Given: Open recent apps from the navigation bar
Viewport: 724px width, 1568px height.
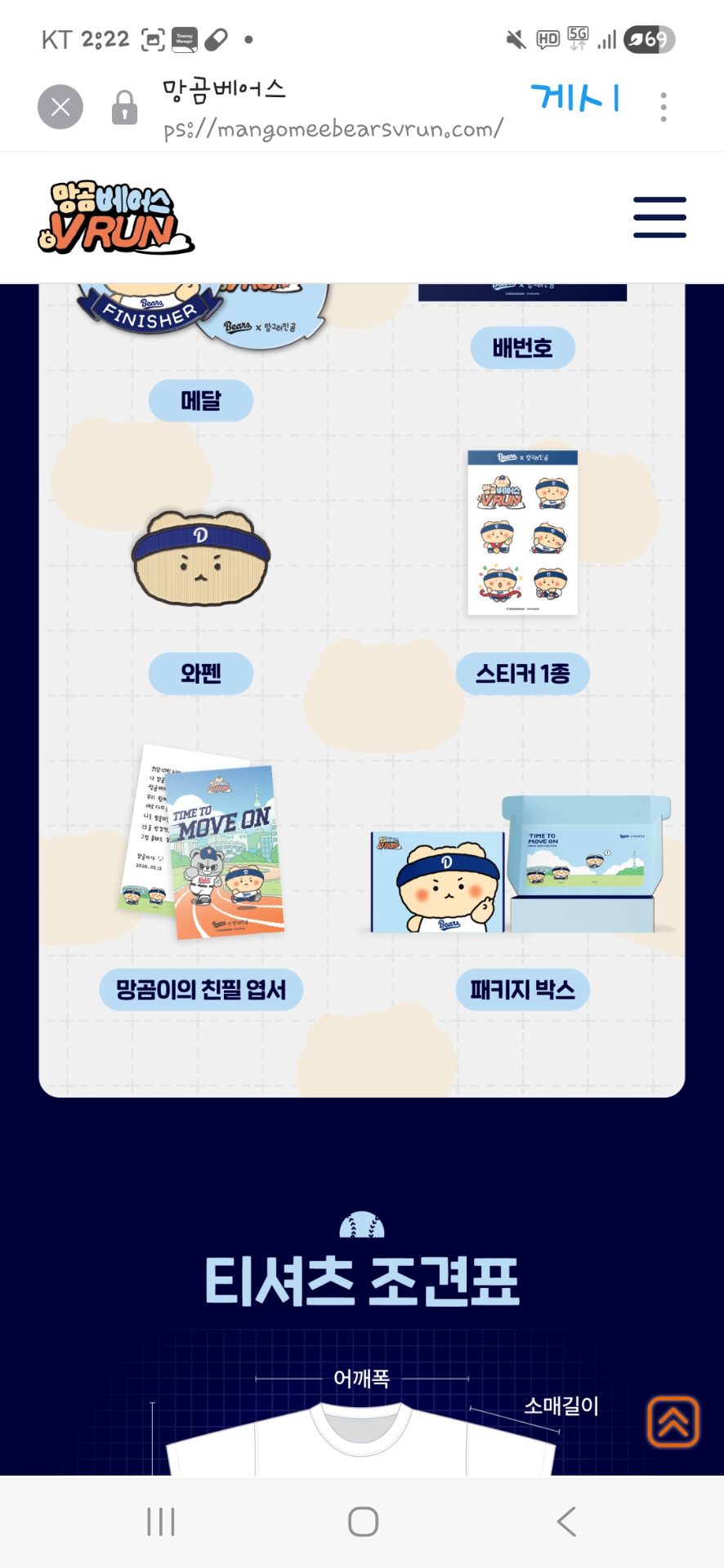Looking at the screenshot, I should pos(161,1521).
